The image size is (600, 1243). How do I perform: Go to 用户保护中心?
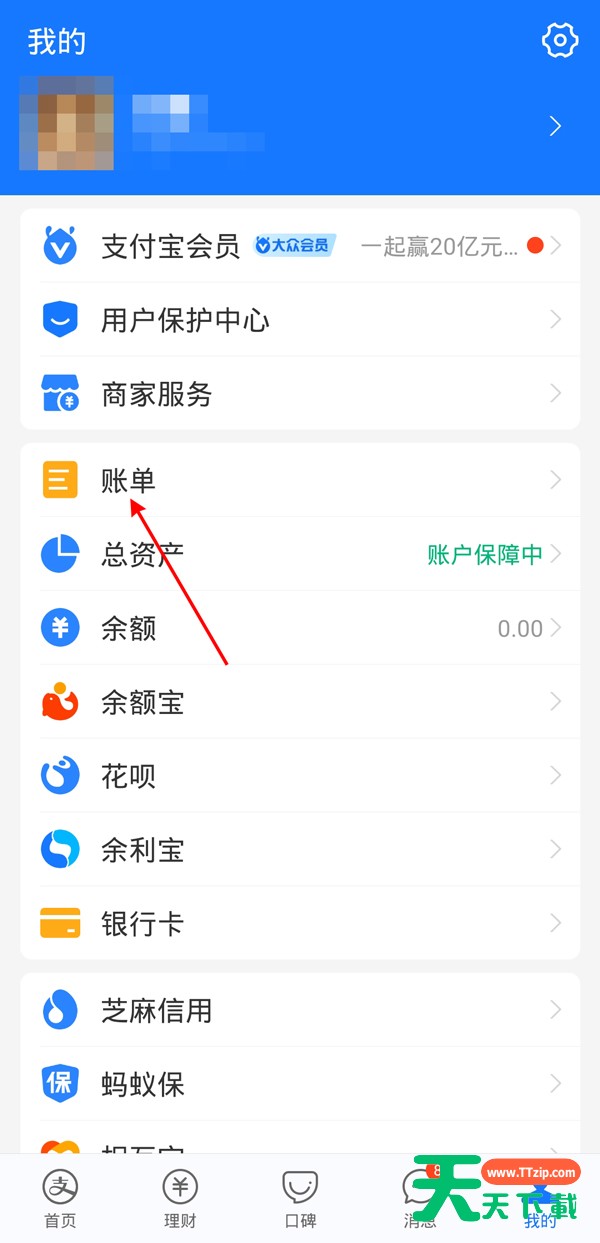pos(300,320)
